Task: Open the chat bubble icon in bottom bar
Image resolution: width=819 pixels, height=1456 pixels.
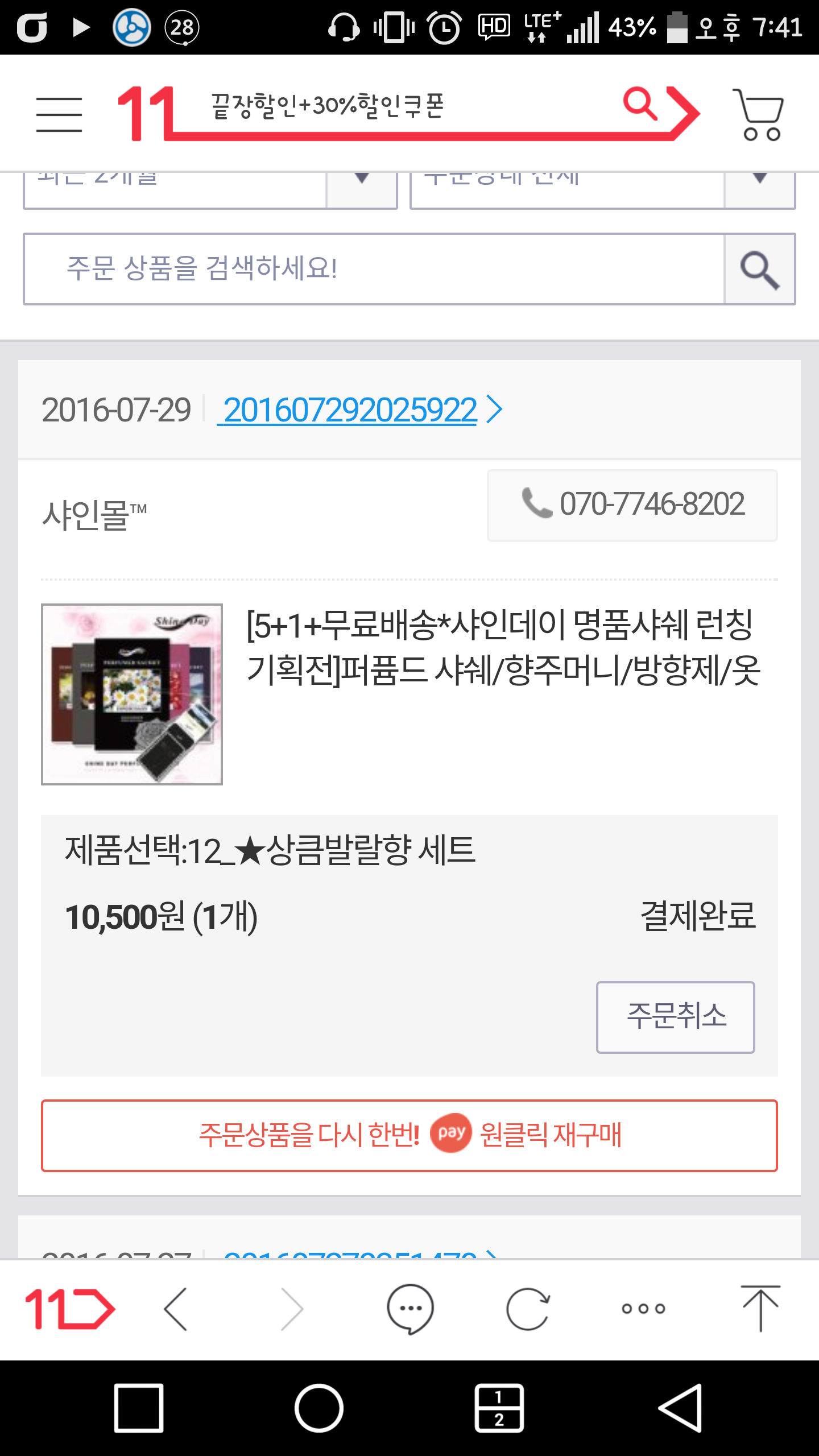Action: click(410, 1309)
